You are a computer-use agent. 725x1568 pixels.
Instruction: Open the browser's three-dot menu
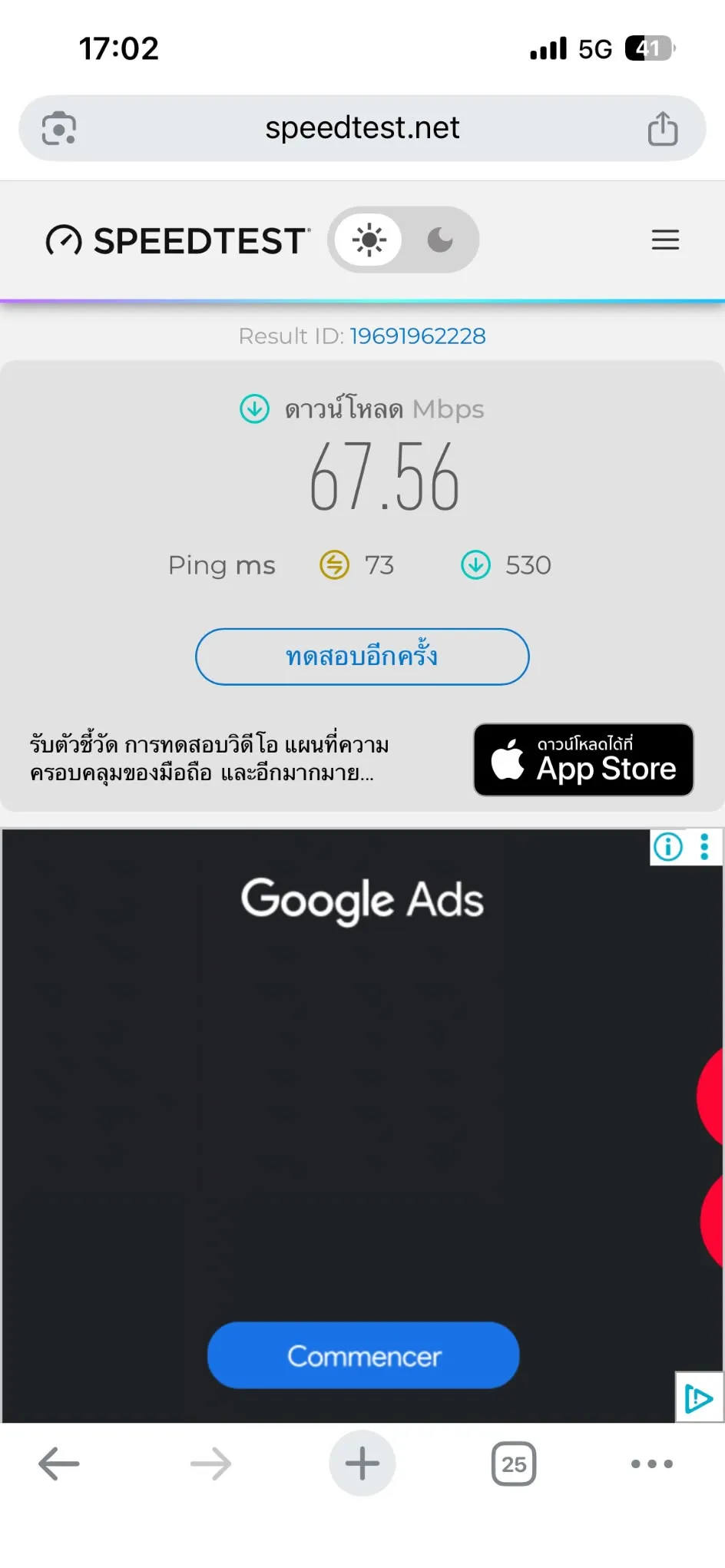(652, 1464)
